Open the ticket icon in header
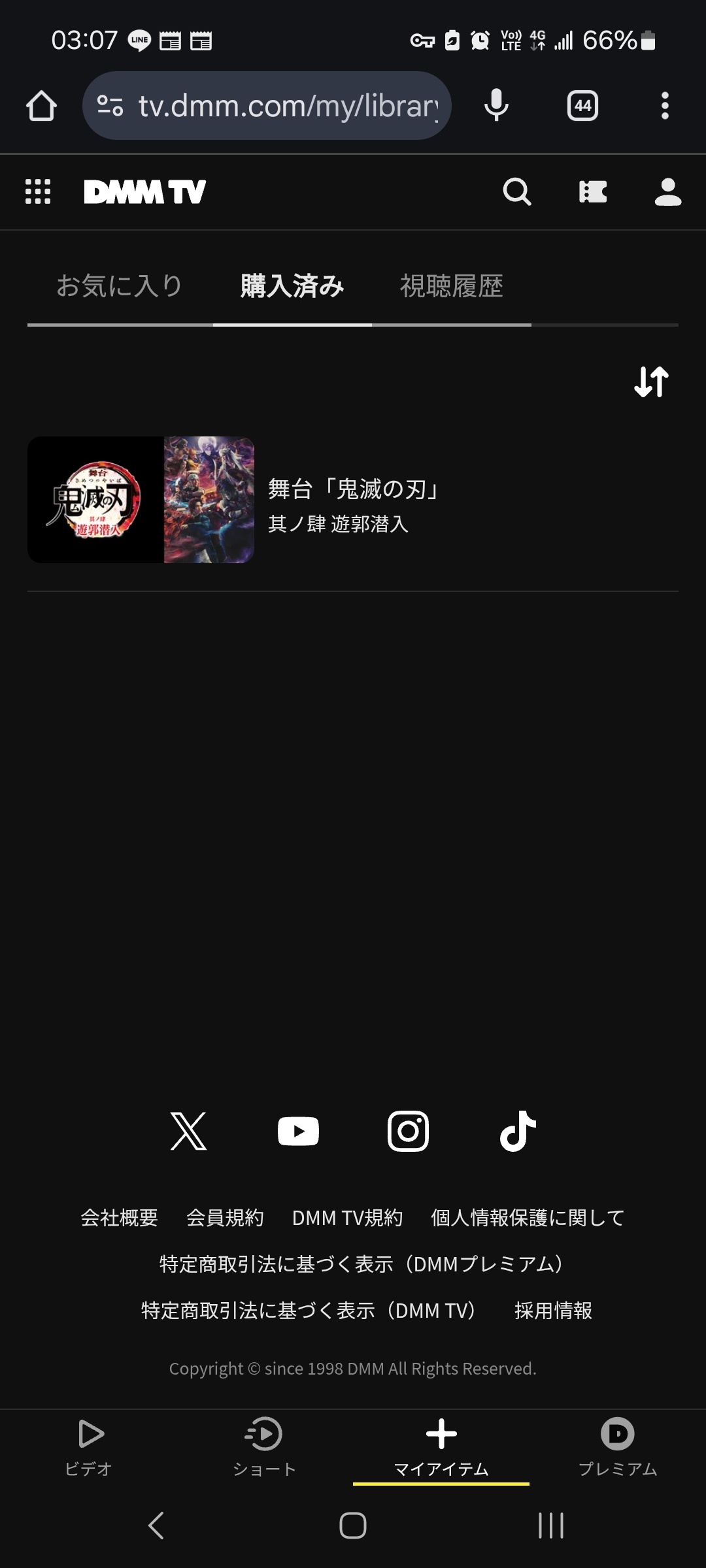 (593, 191)
